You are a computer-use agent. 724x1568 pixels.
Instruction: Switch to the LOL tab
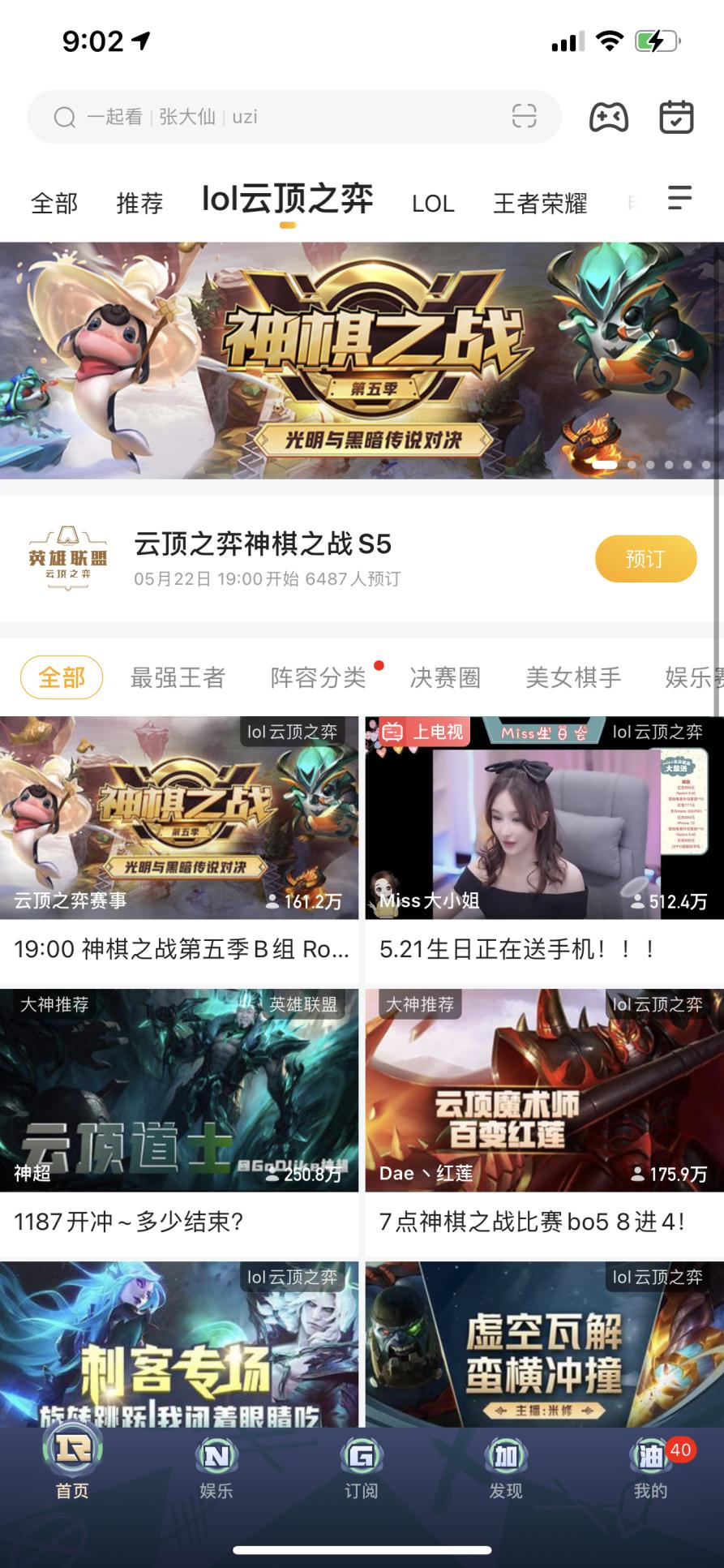(x=433, y=204)
